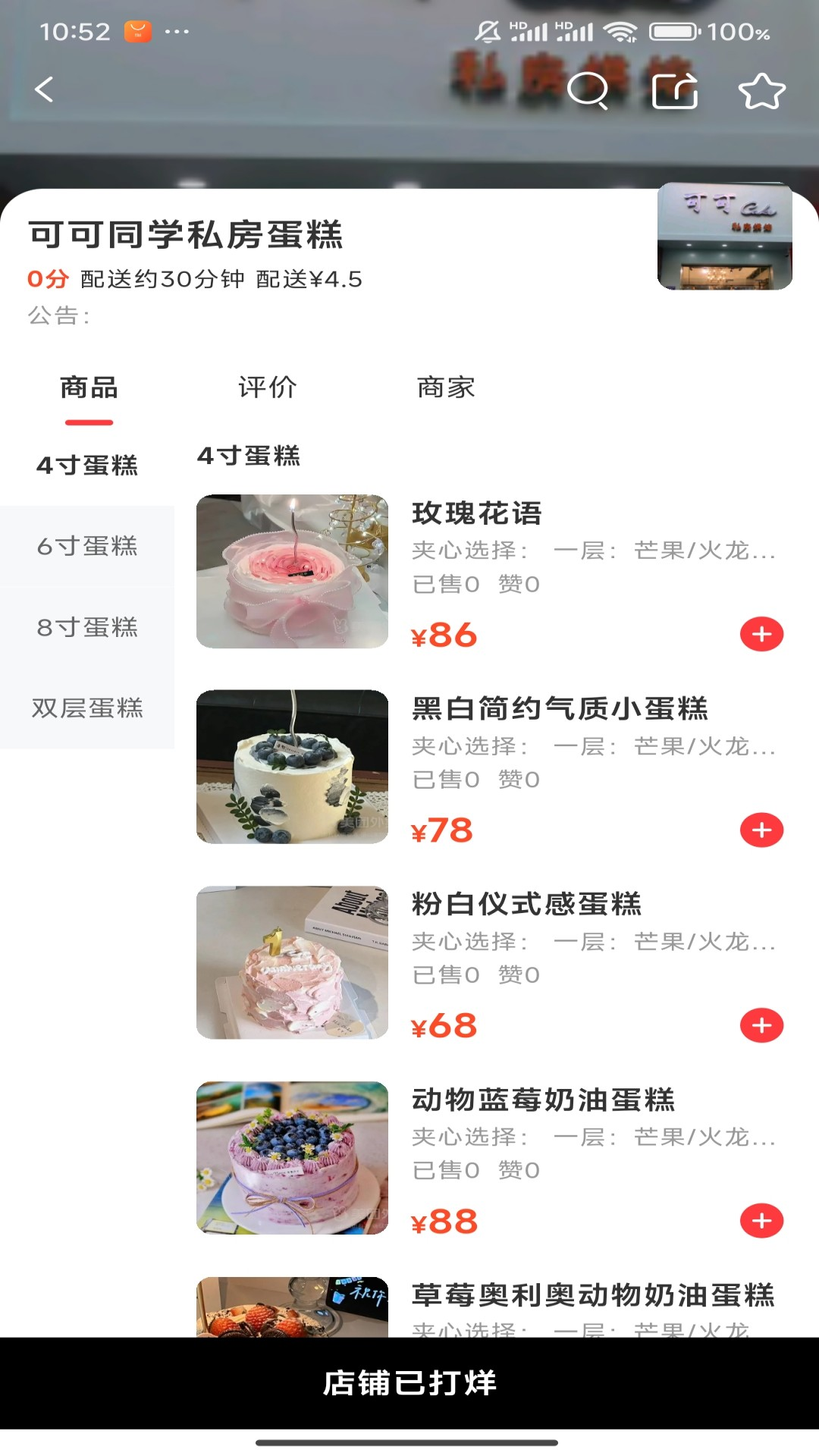The image size is (819, 1456).
Task: Select the 6寸蛋糕 category
Action: pos(86,547)
